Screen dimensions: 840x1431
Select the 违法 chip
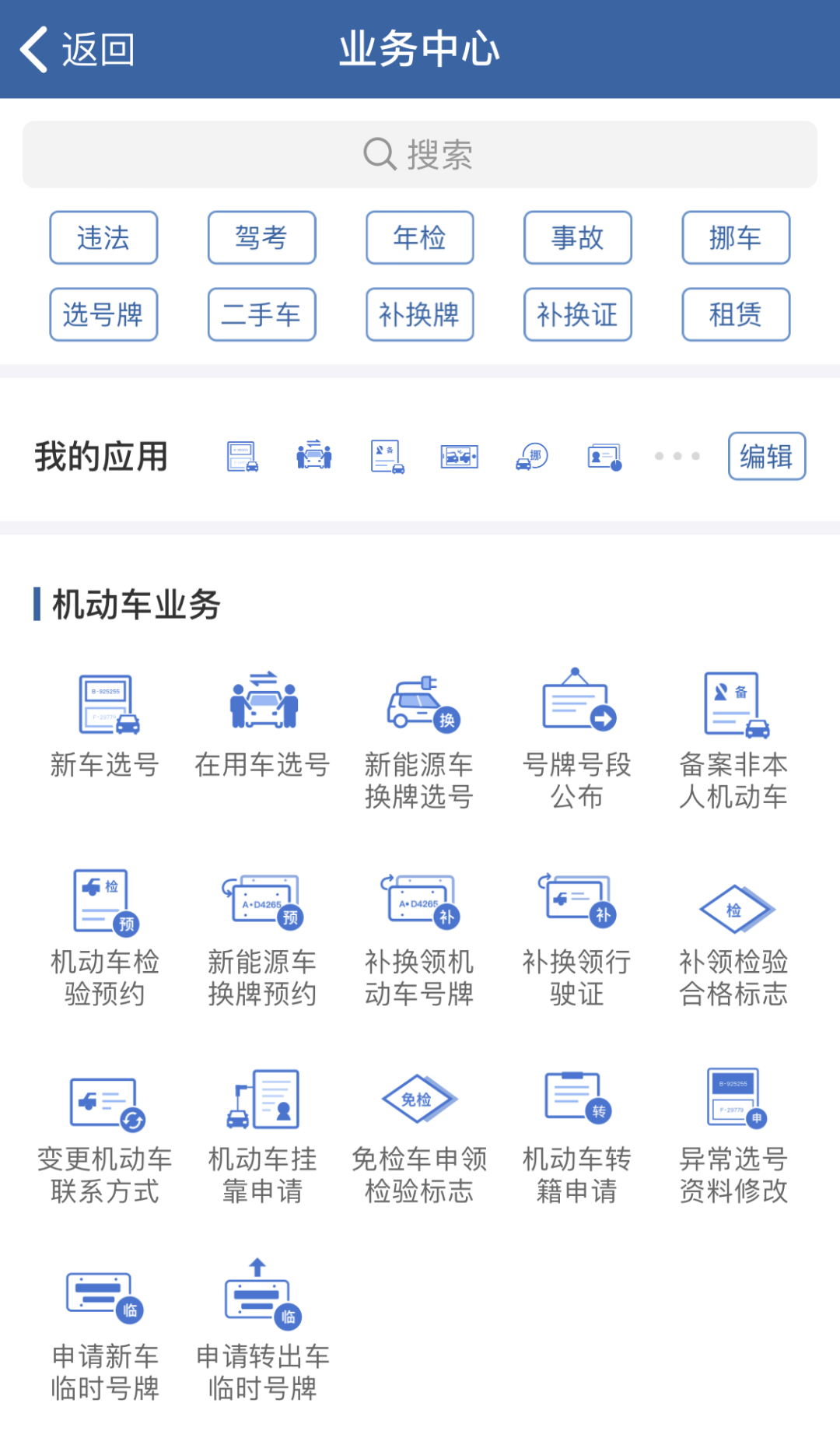[x=103, y=237]
